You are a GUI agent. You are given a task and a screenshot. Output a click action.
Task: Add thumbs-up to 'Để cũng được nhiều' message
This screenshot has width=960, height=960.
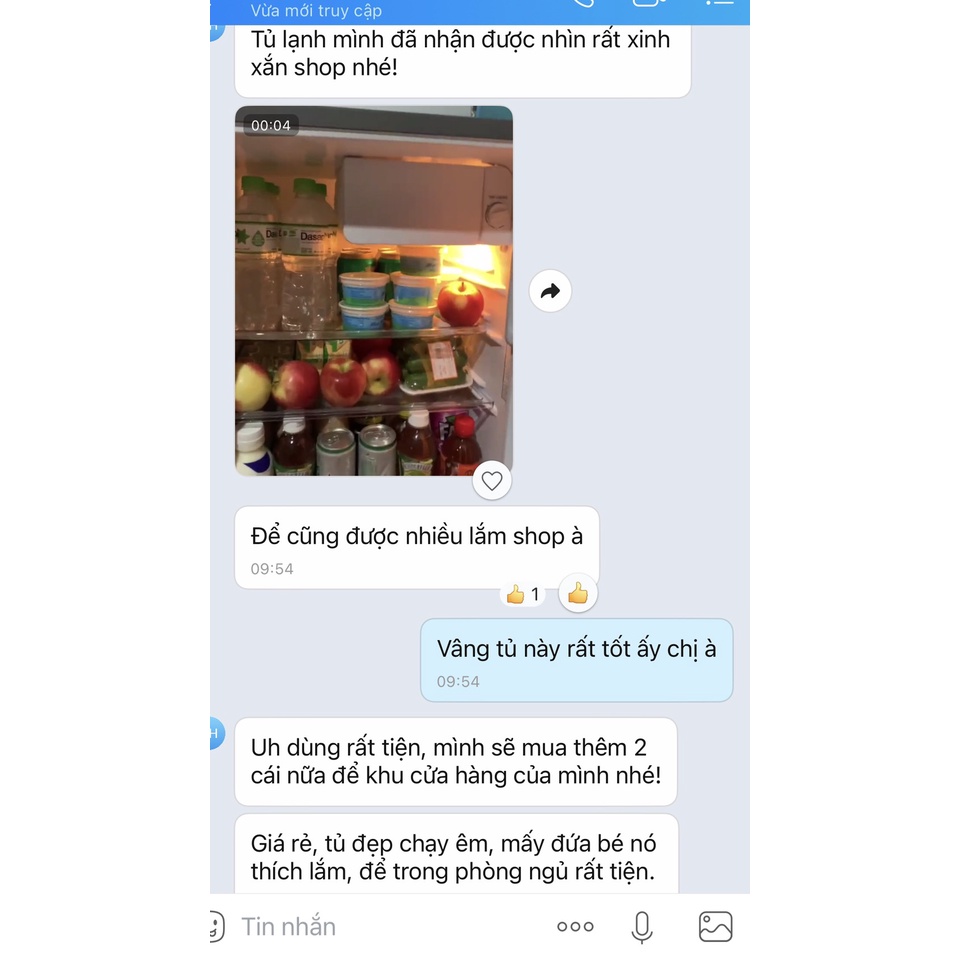578,594
